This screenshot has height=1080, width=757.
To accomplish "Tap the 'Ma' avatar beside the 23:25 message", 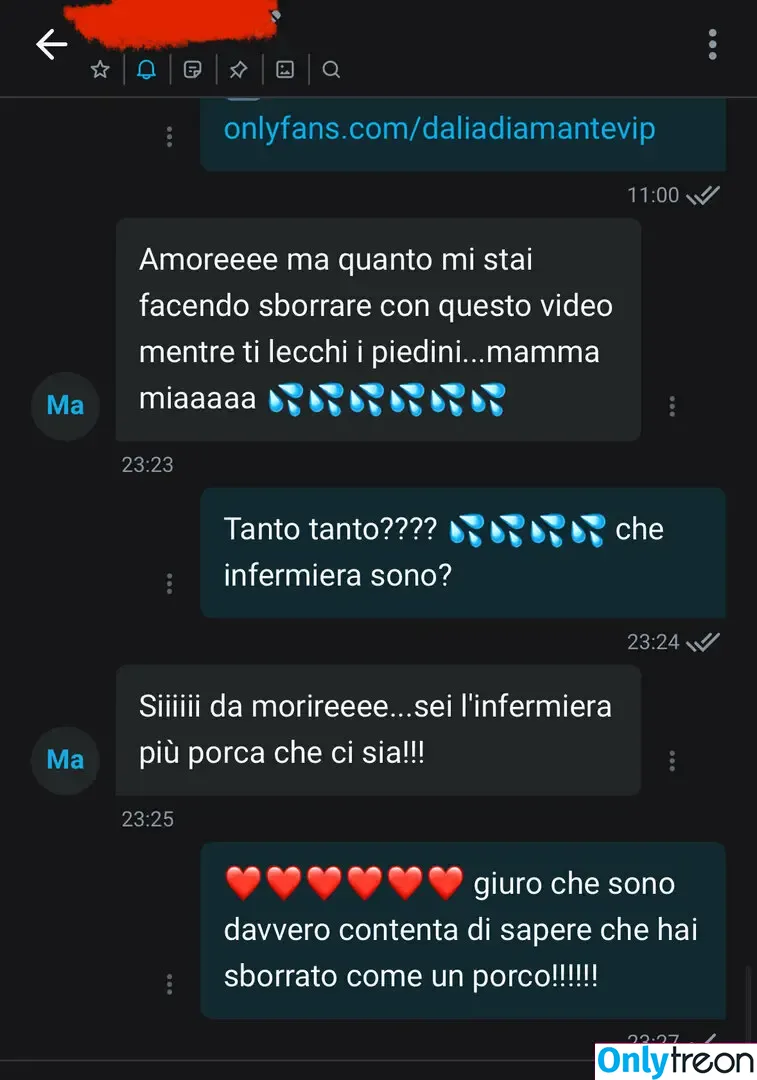I will click(65, 760).
